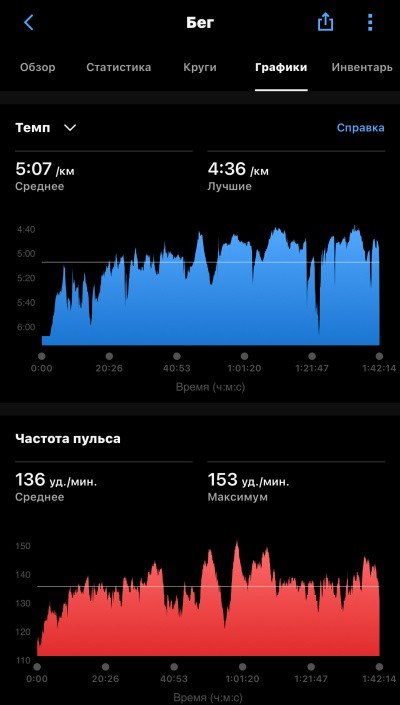
Task: Open the Справка help link
Action: [360, 128]
